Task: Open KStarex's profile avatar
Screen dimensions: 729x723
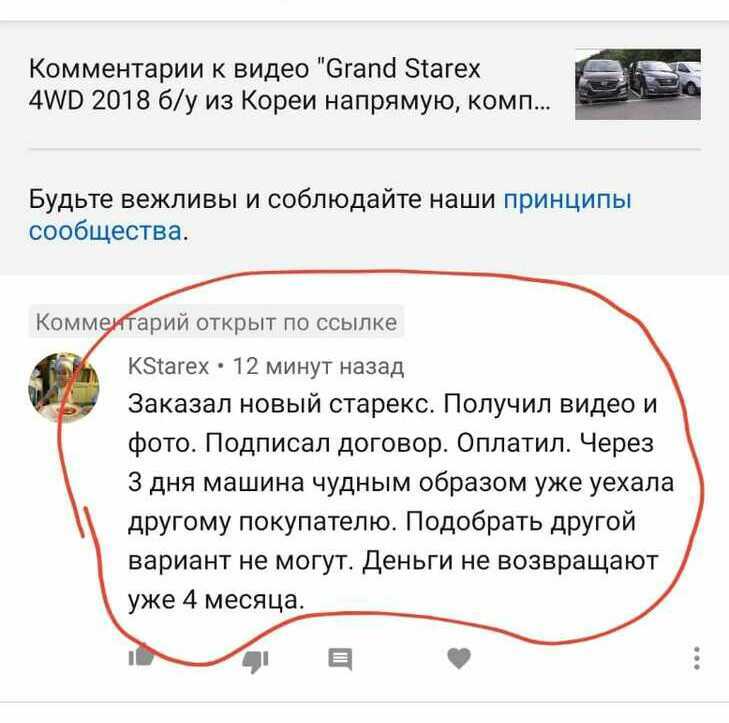Action: point(62,389)
